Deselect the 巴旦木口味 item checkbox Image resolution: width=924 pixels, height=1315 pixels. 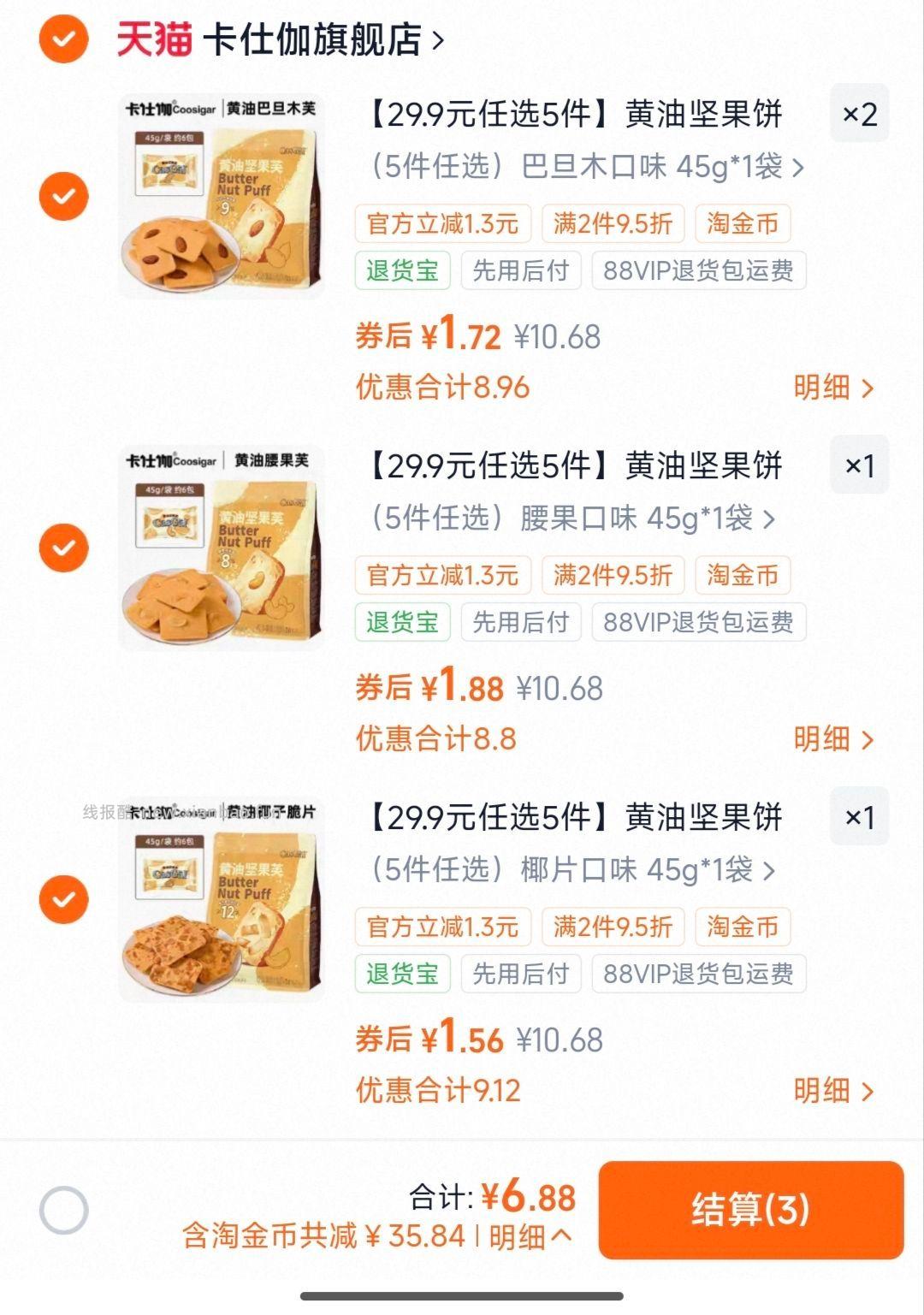63,196
